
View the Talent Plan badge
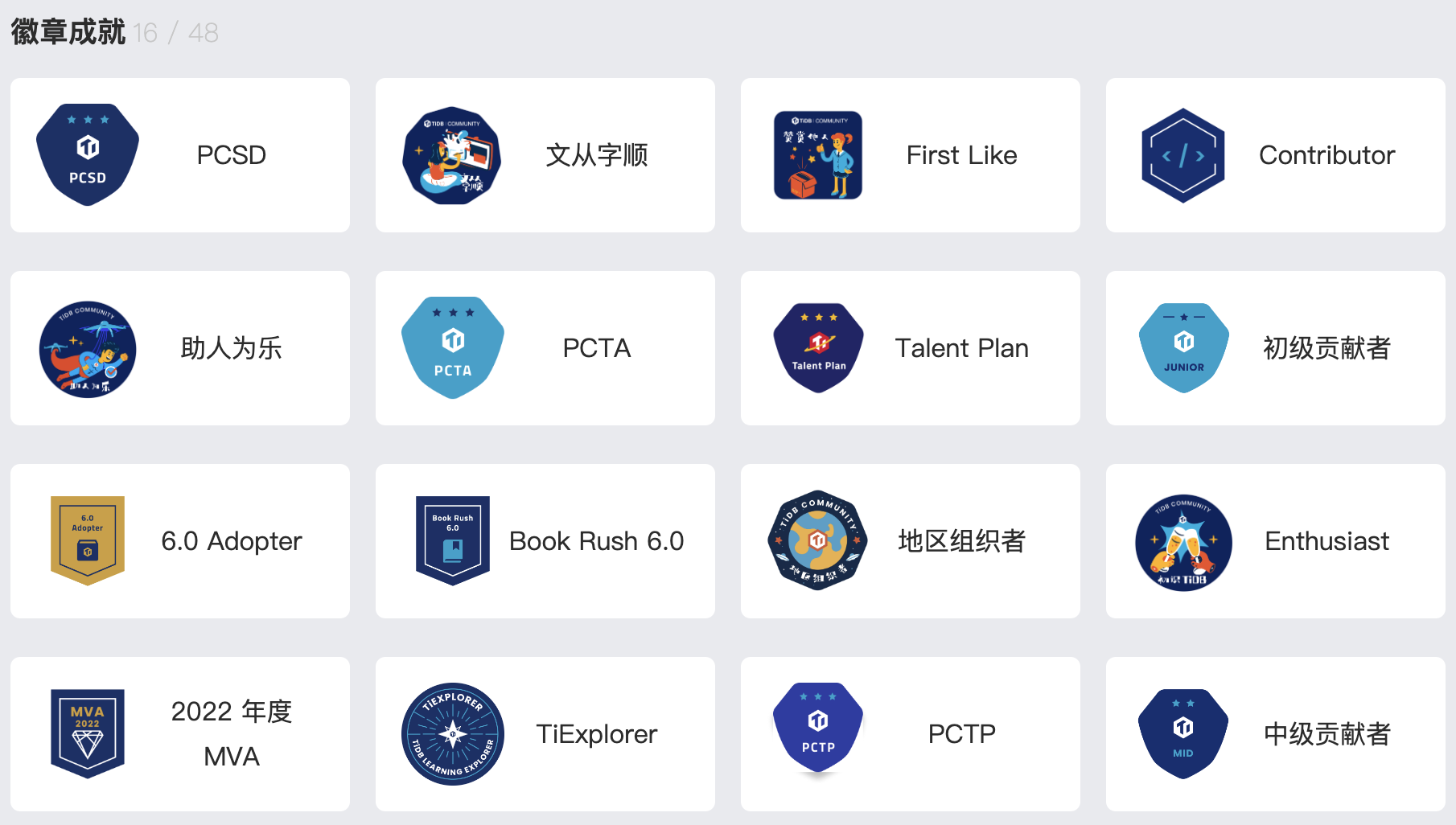tap(910, 348)
